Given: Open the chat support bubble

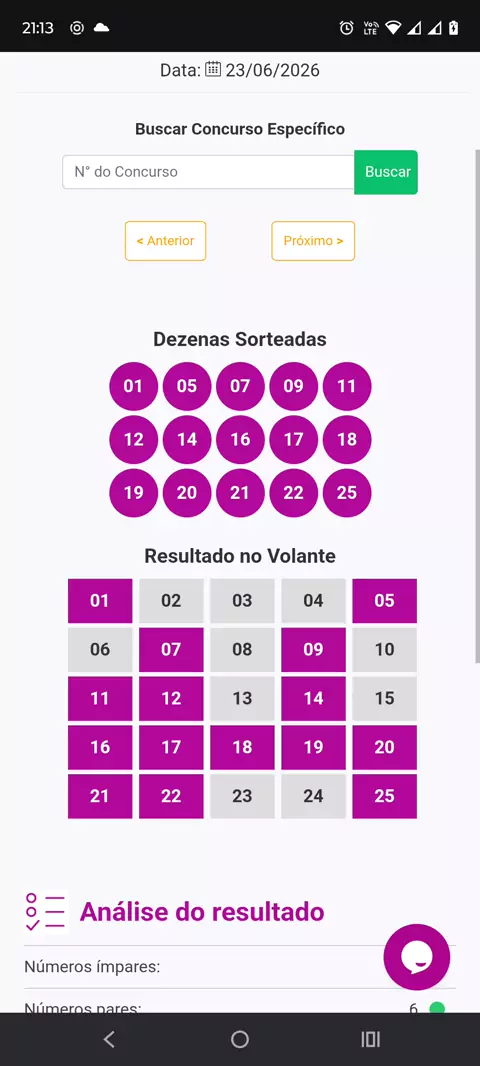Looking at the screenshot, I should (417, 957).
